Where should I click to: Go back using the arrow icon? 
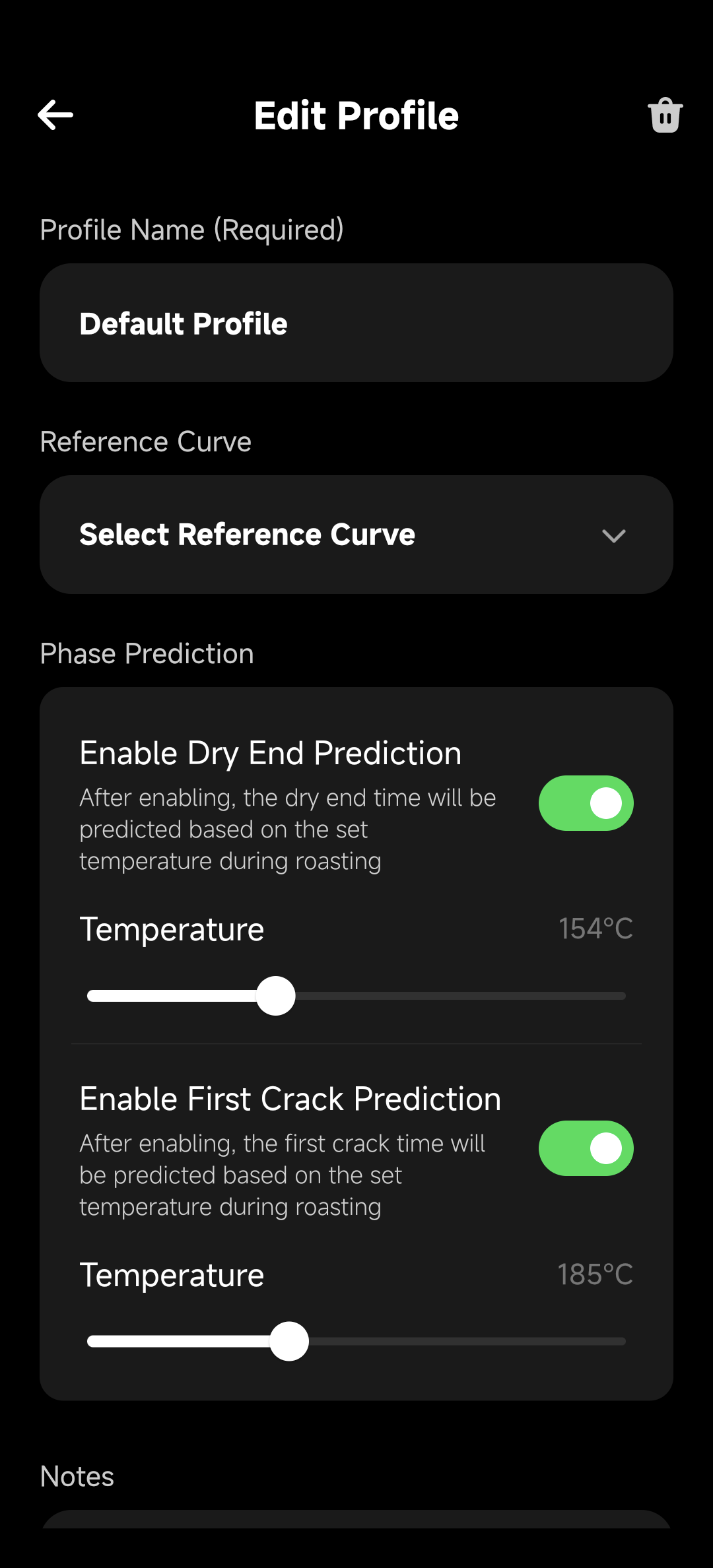pos(55,115)
